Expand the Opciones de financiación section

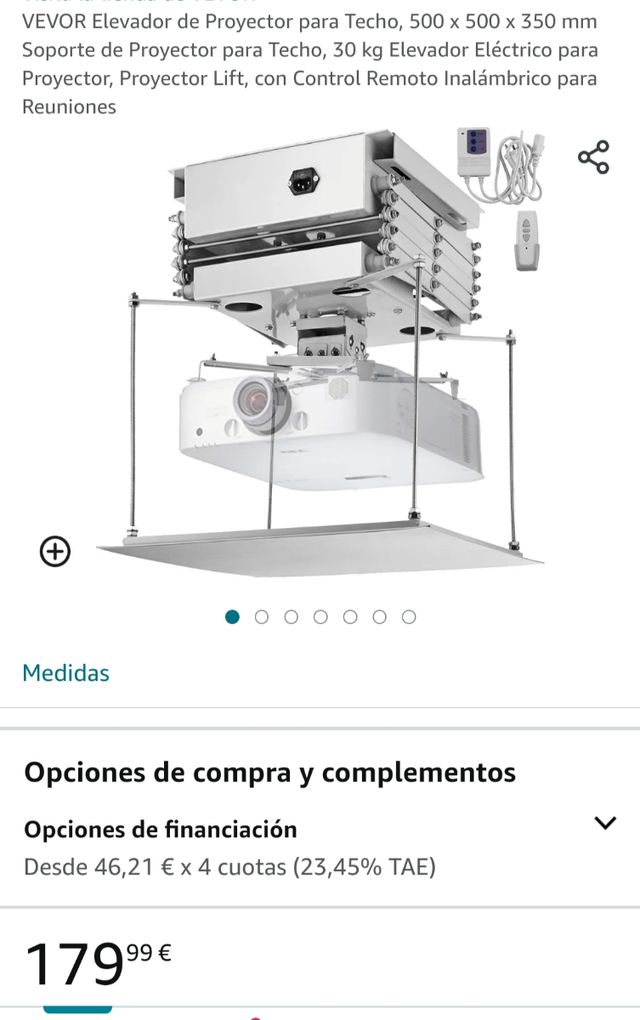(605, 824)
